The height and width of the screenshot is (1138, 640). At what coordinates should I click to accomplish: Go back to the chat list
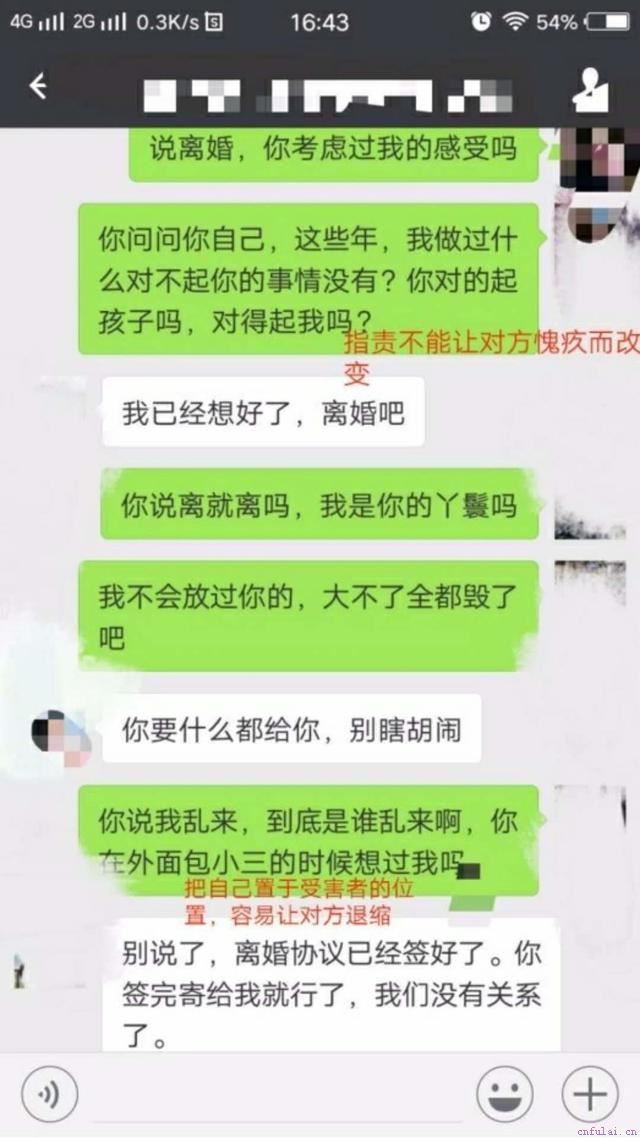(x=38, y=87)
